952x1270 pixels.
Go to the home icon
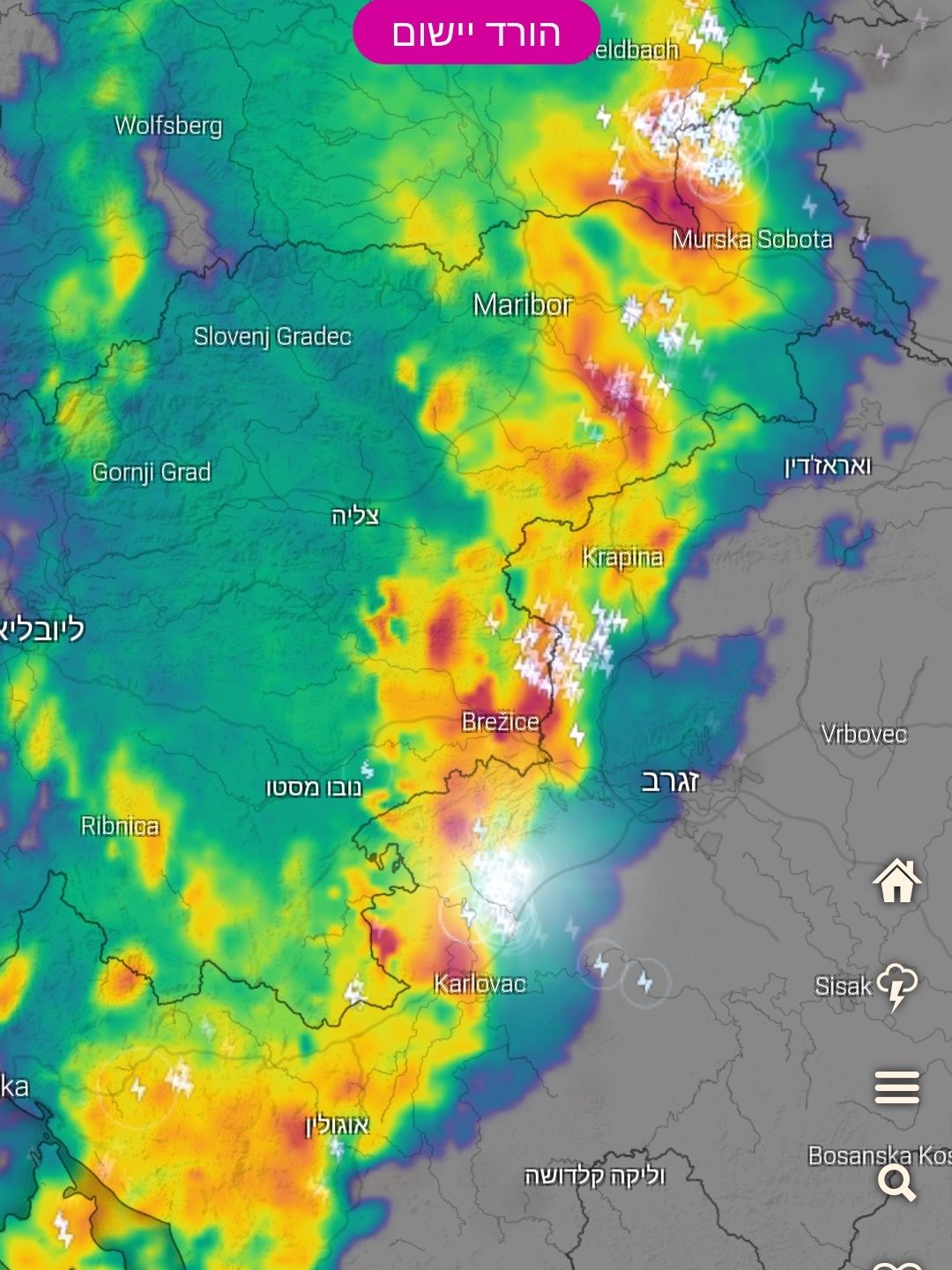(896, 880)
